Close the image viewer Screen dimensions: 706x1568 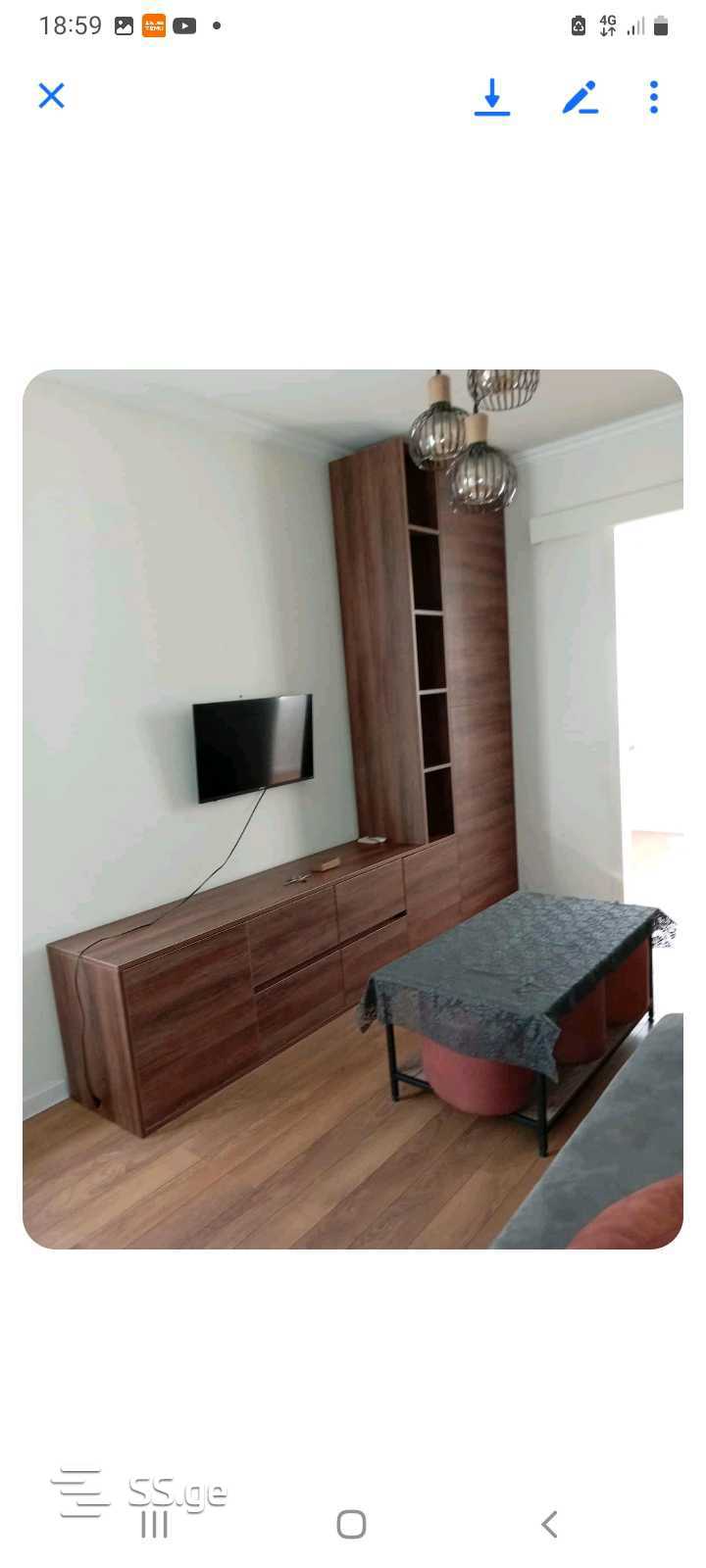tap(51, 96)
